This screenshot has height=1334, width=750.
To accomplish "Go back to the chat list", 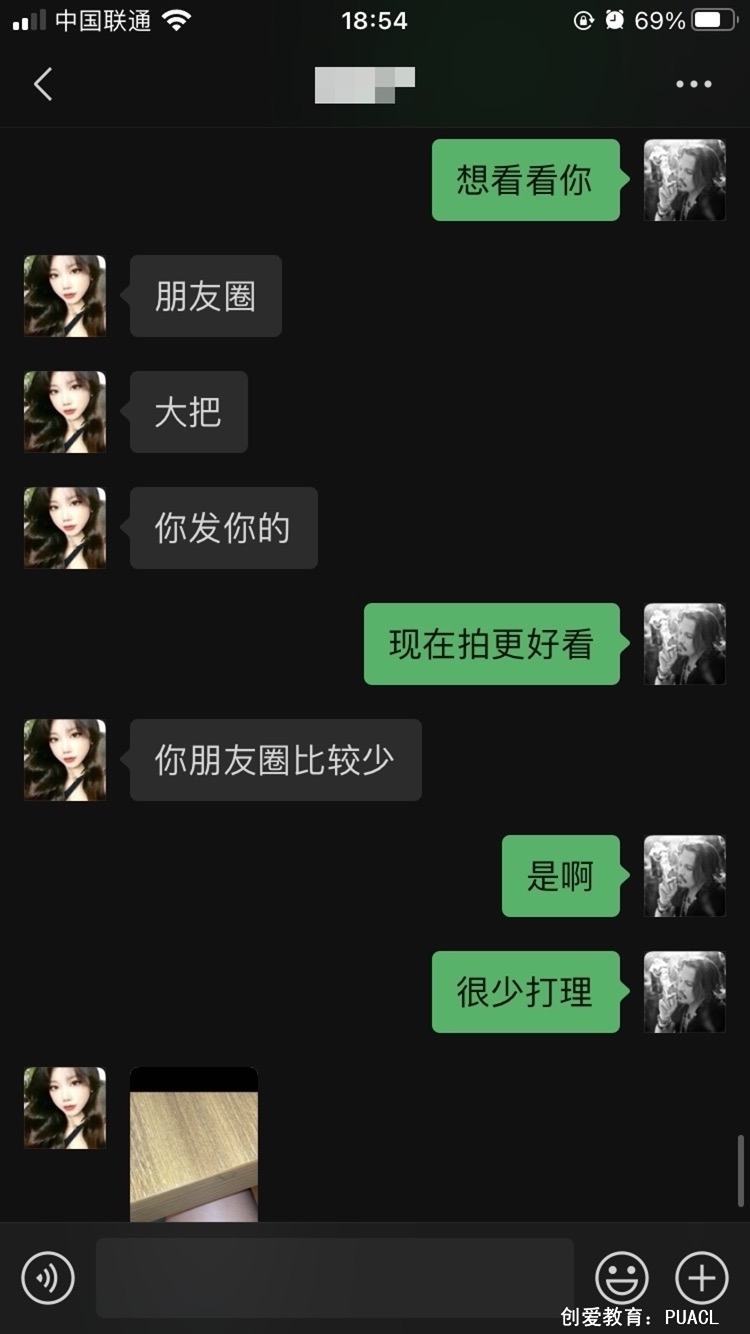I will (43, 85).
